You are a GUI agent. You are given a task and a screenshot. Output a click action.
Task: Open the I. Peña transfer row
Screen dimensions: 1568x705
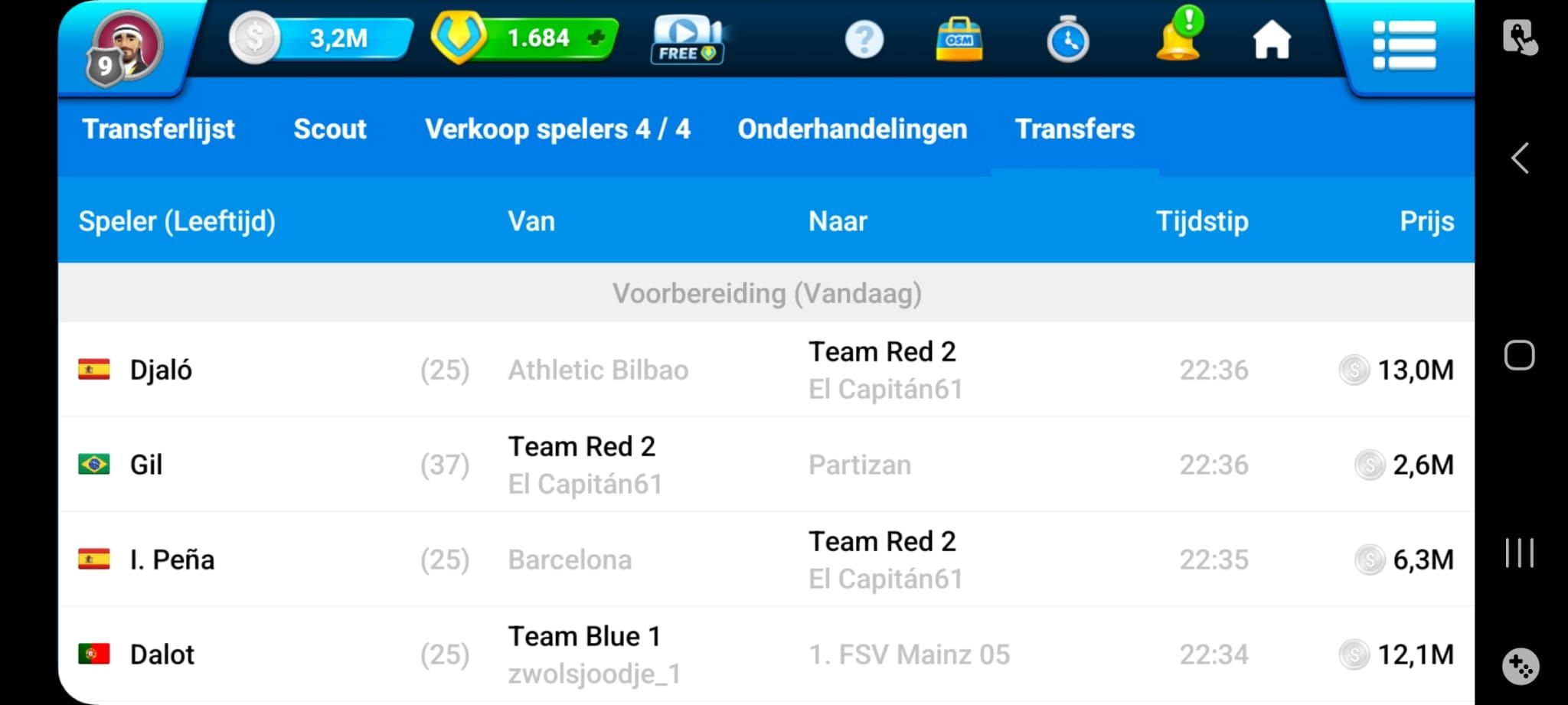[x=766, y=560]
